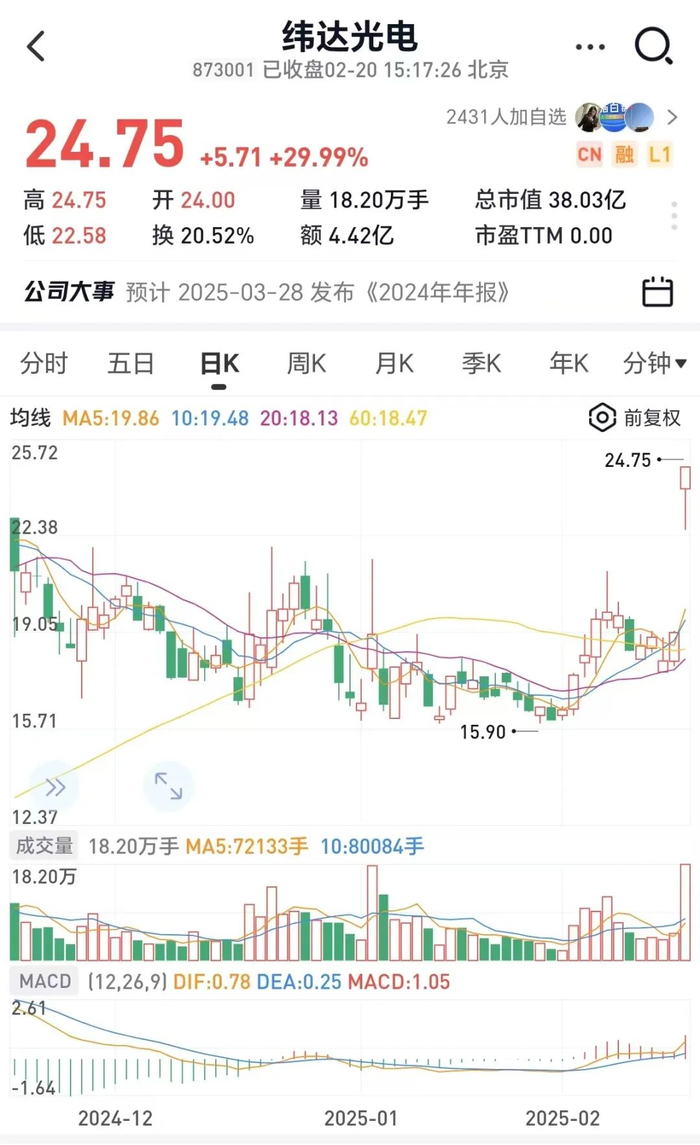
Task: Expand the vertical dots beside 总市值
Action: click(x=676, y=217)
